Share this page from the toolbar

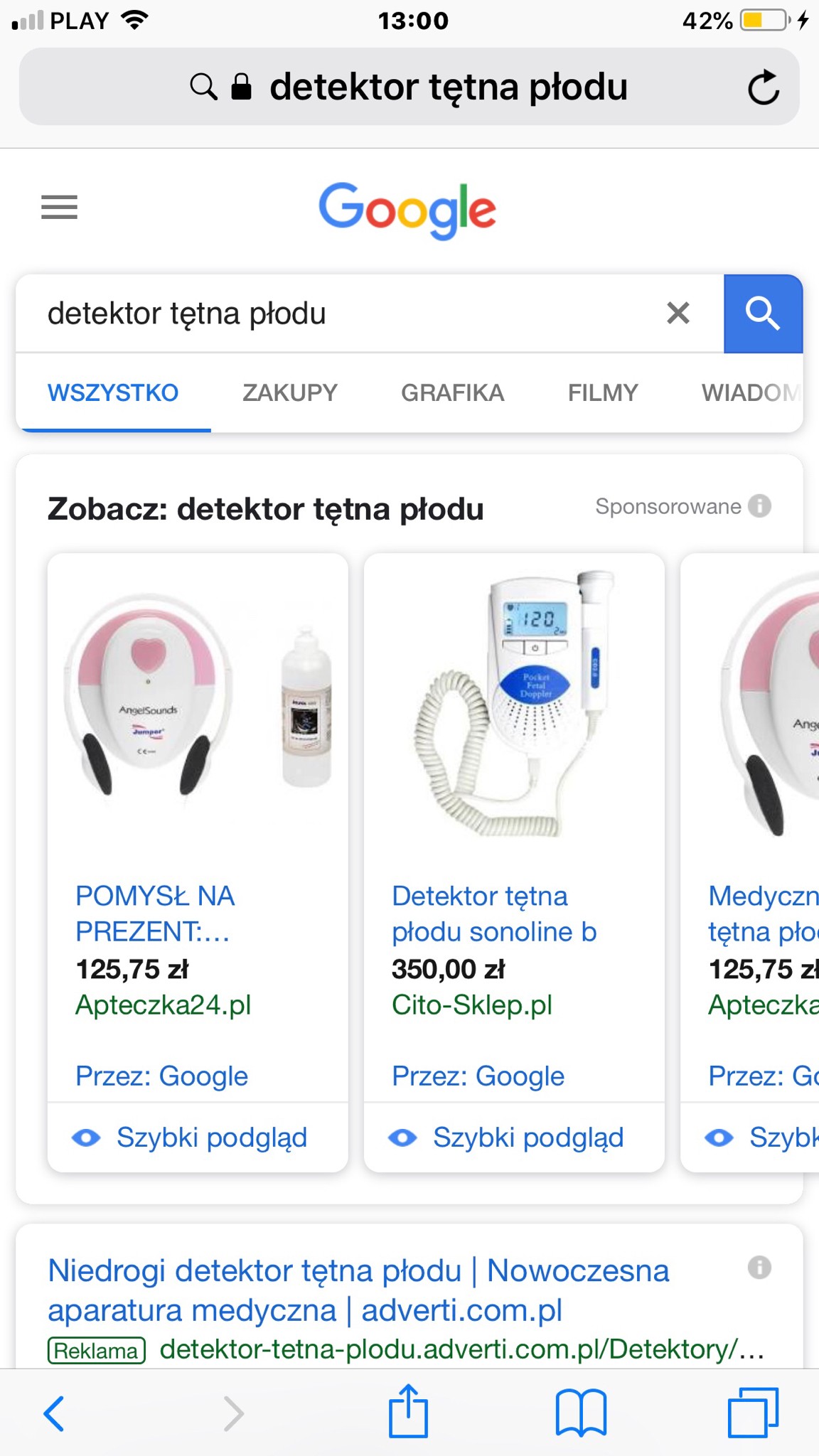[x=408, y=1411]
